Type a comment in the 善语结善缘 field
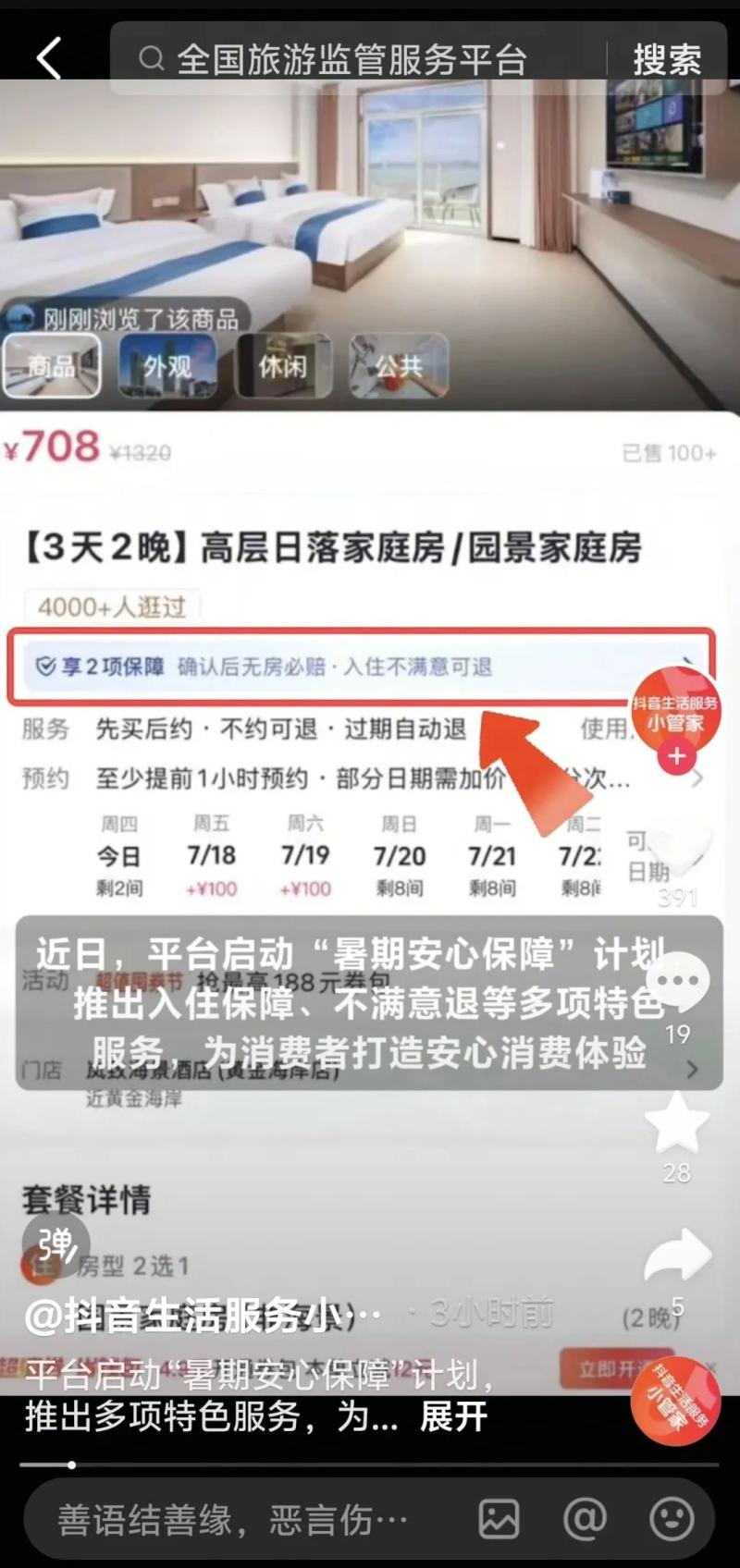The image size is (740, 1568). (240, 1520)
